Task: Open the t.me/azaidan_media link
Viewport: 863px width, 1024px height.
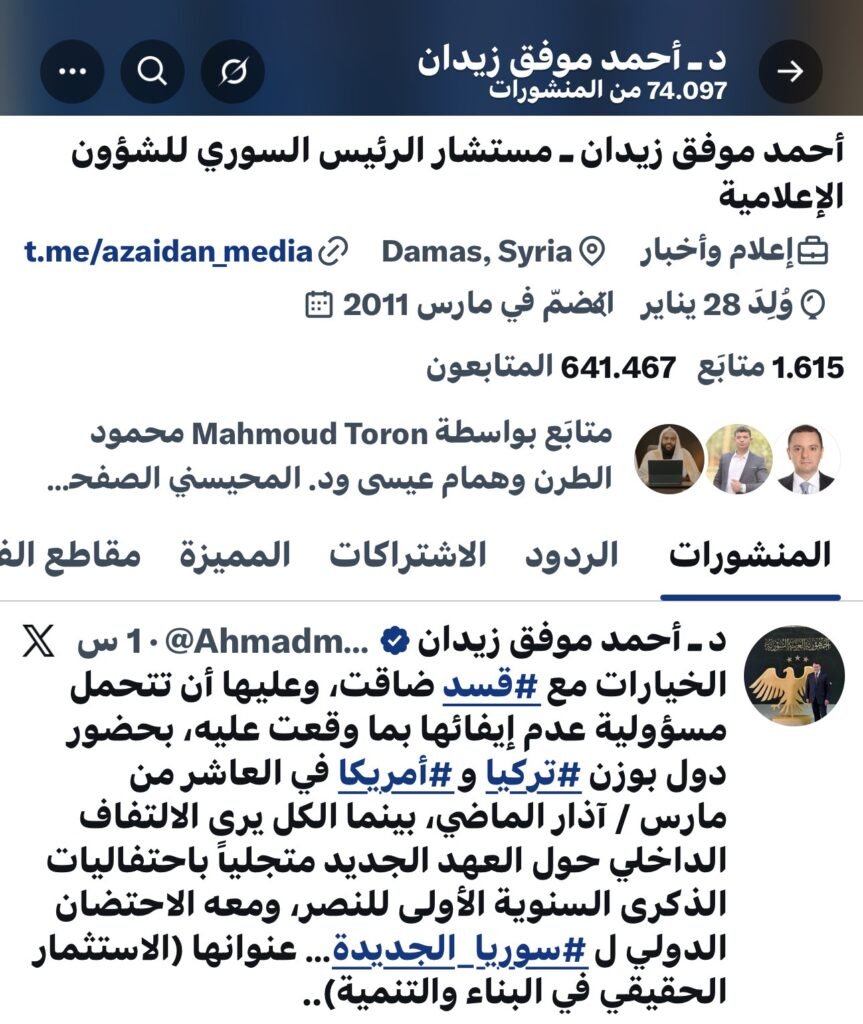Action: point(169,251)
